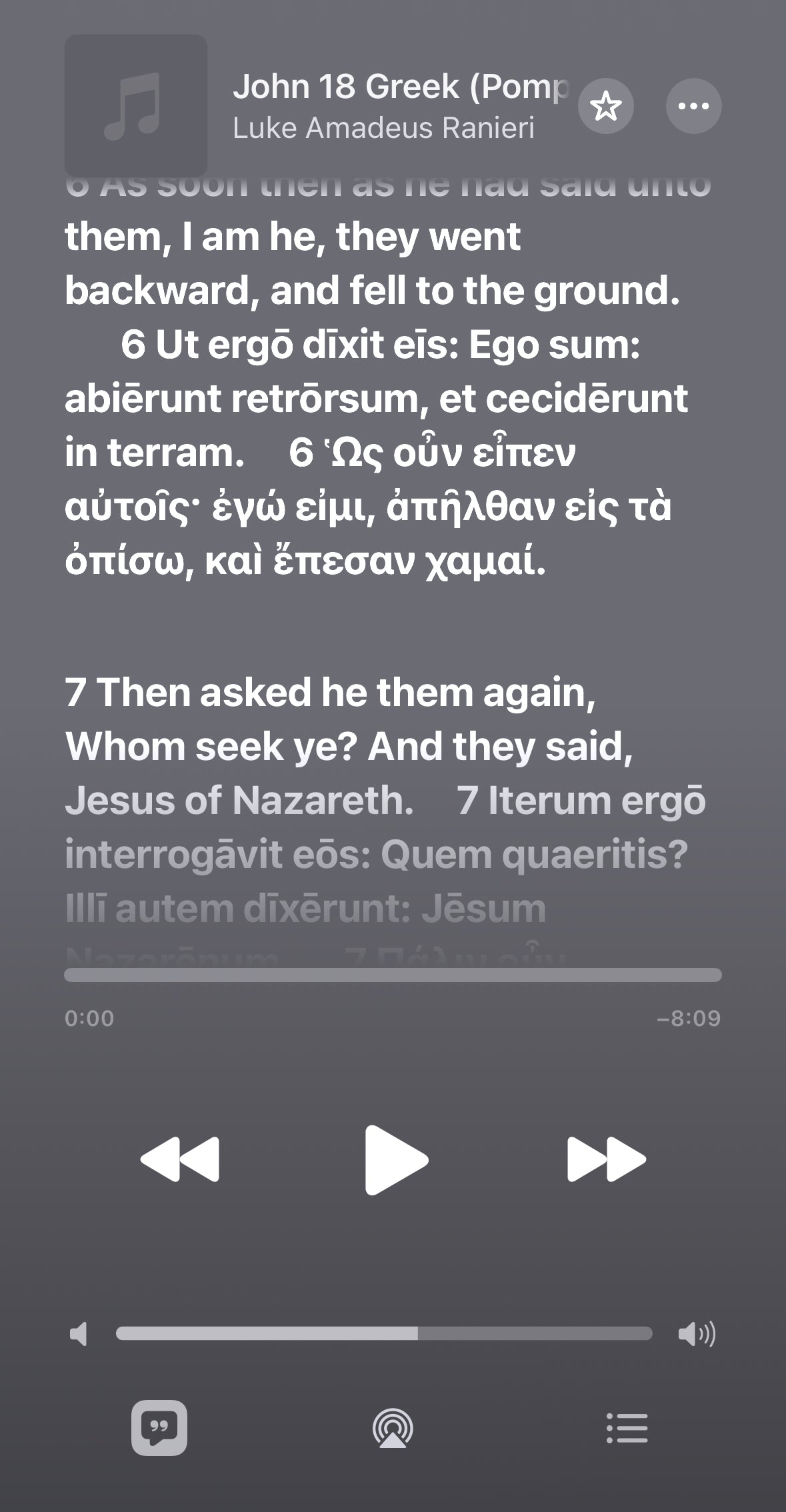Skip forward to the next track

click(607, 1160)
